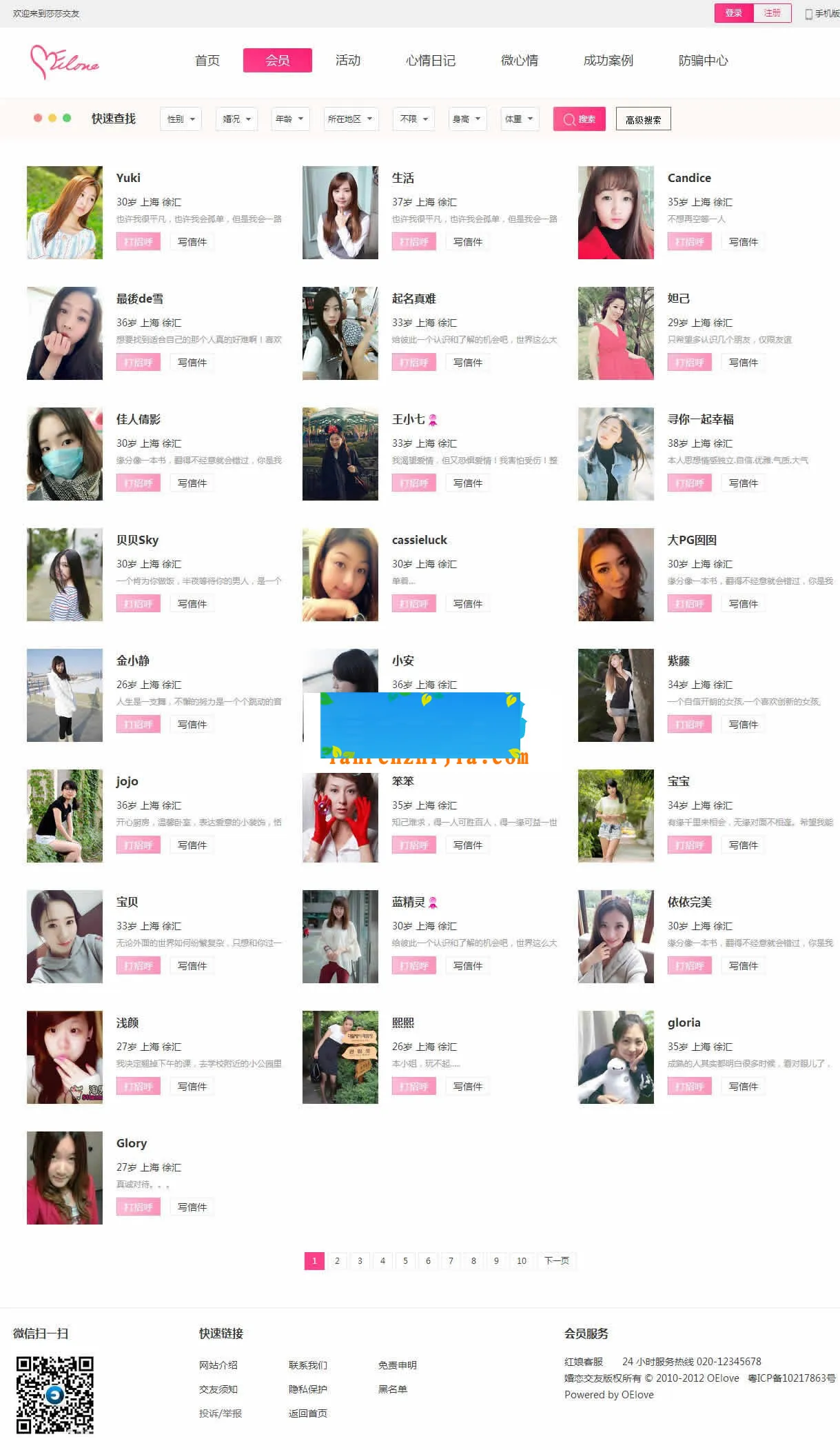Send 打招呼 greeting to gloria
The width and height of the screenshot is (840, 1450).
point(689,1087)
